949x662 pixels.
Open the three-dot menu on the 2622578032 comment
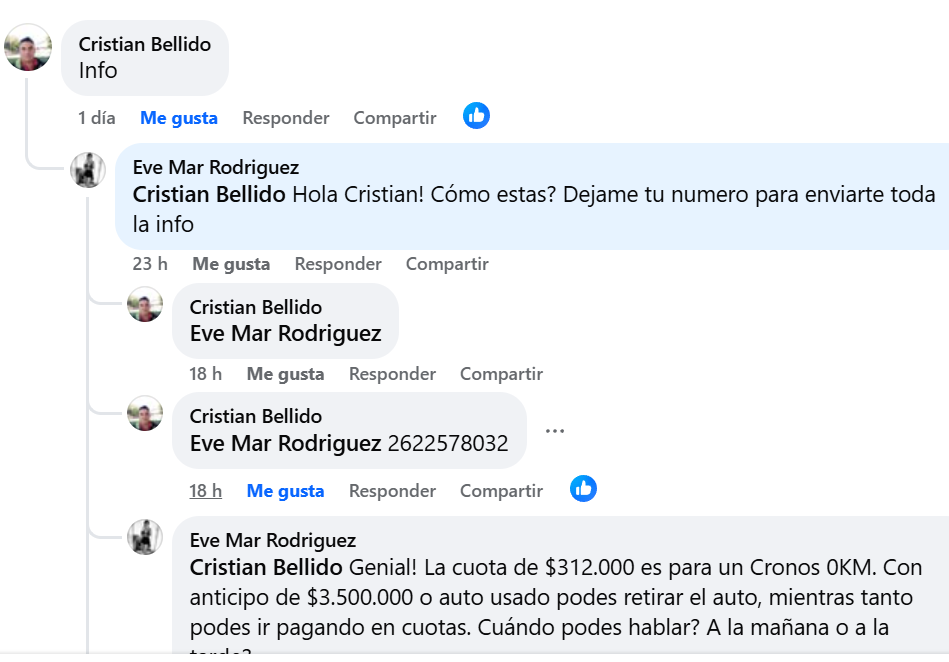(555, 431)
